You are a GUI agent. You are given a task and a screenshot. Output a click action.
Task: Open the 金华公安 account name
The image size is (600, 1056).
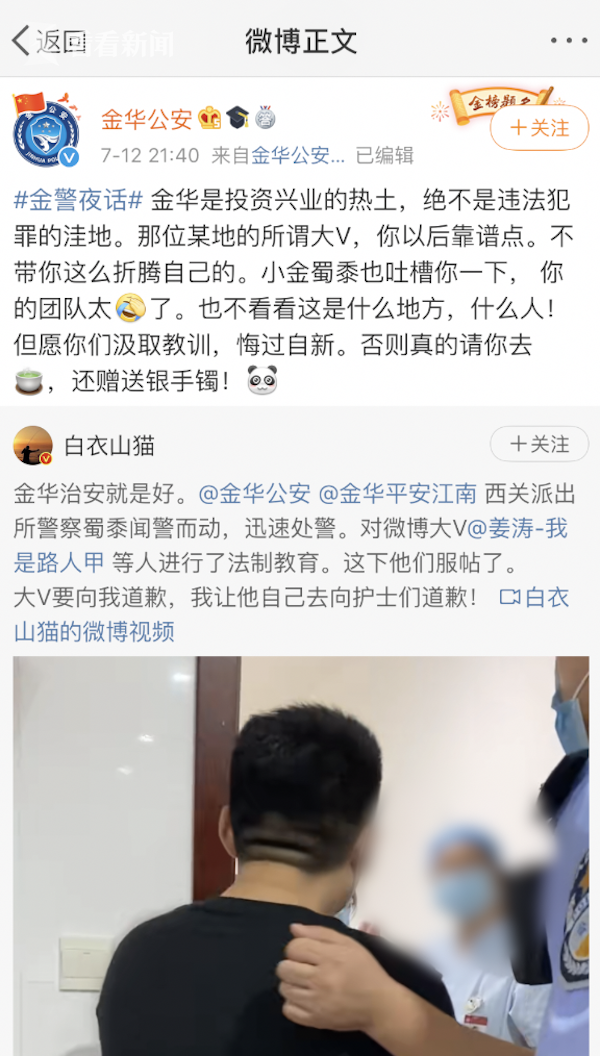pos(146,120)
